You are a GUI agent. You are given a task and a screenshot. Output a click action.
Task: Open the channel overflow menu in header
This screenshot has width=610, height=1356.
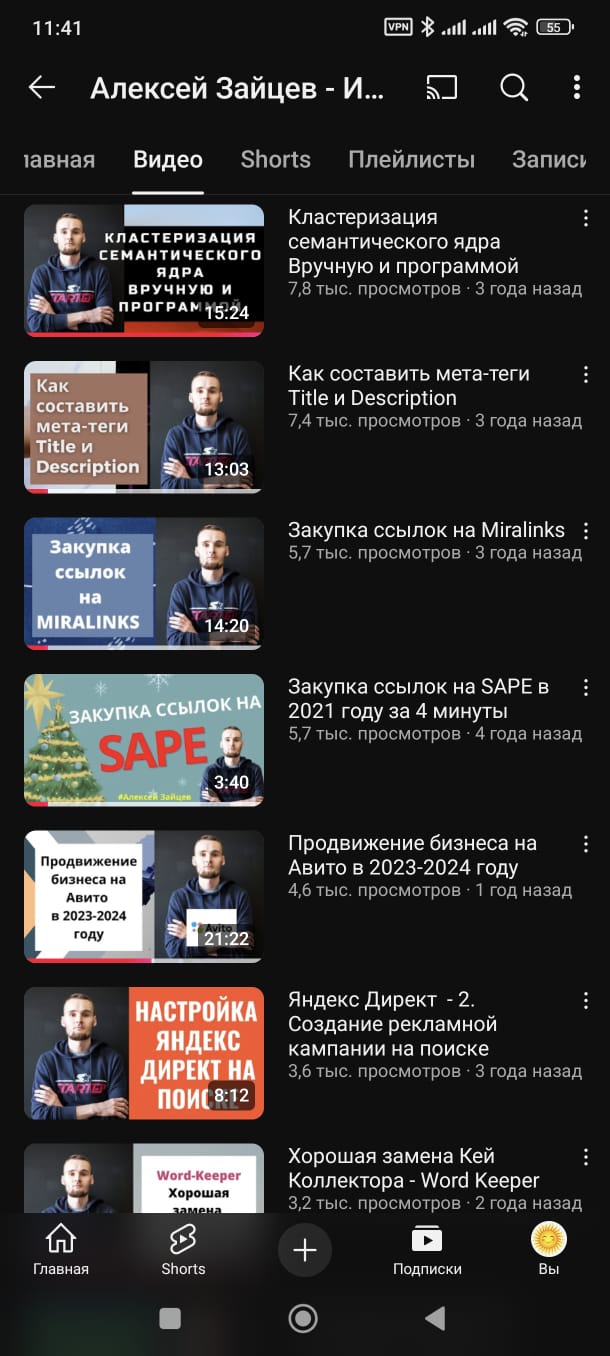pyautogui.click(x=577, y=88)
